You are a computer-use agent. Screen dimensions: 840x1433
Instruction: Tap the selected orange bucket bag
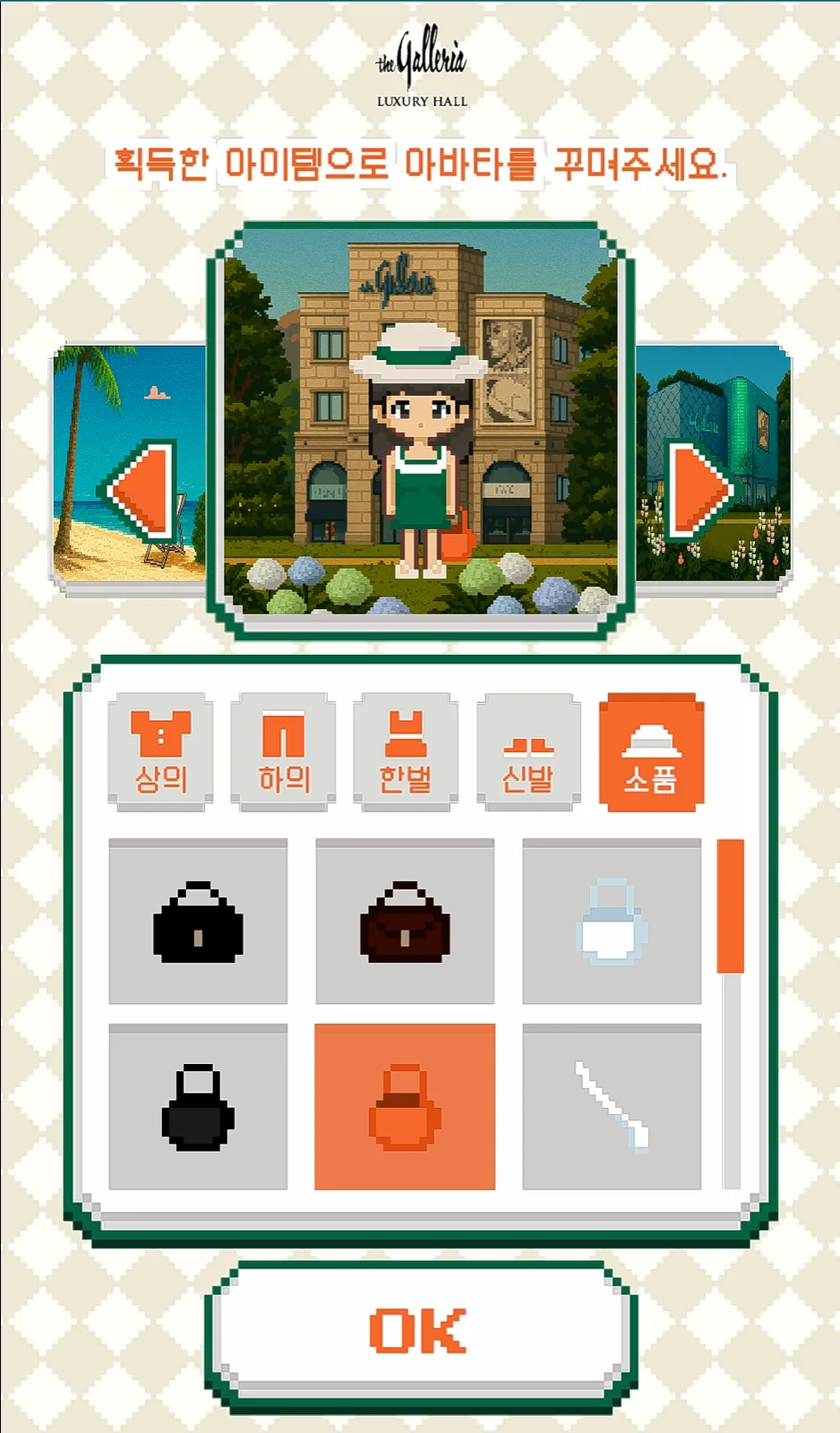coord(405,1107)
